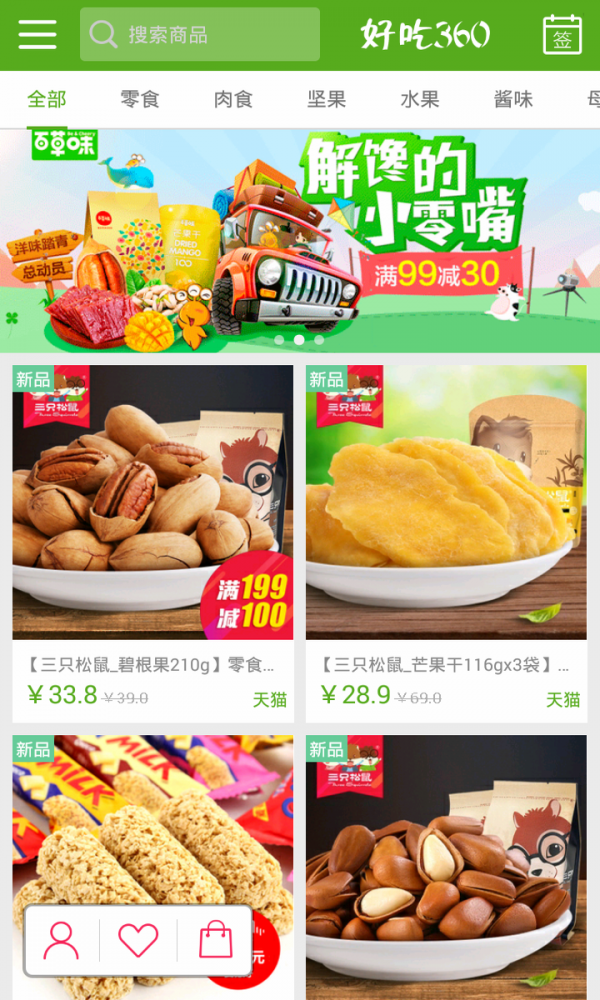Open the 三只松鼠 碧根果210g product card
Screen dimensions: 600x1000
click(x=153, y=540)
